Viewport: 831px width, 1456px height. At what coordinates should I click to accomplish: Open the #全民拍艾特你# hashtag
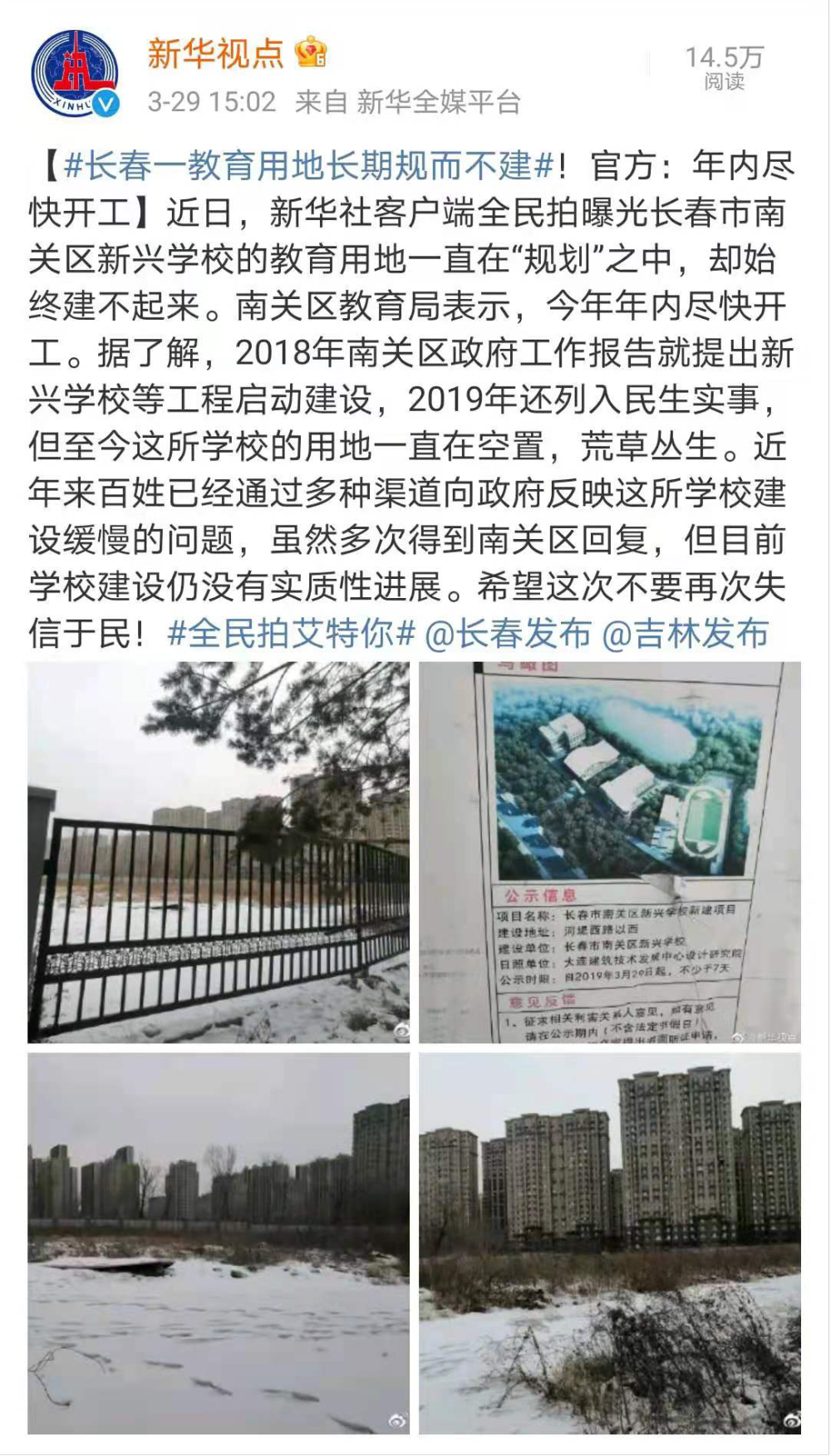(291, 634)
